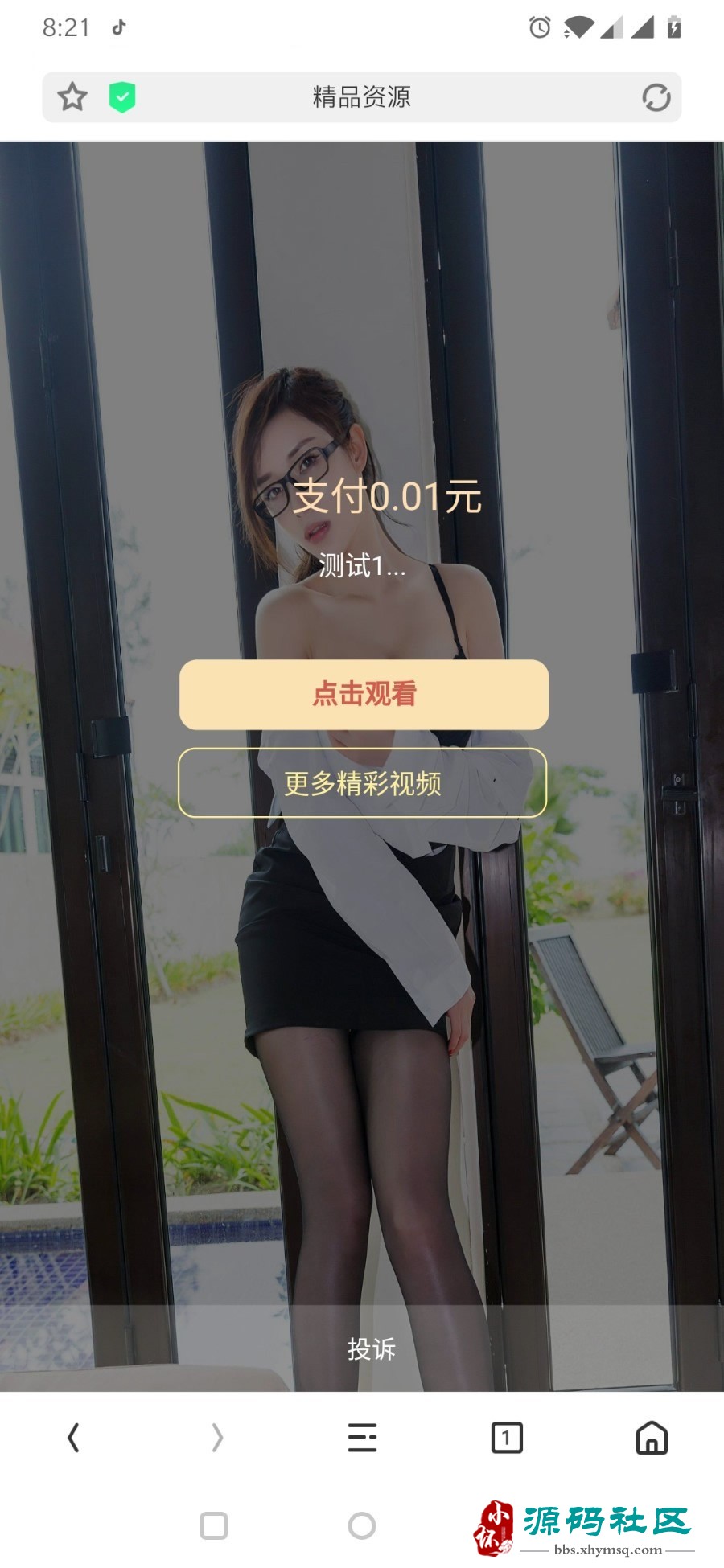
Task: Tap the system home circle button
Action: [362, 1525]
